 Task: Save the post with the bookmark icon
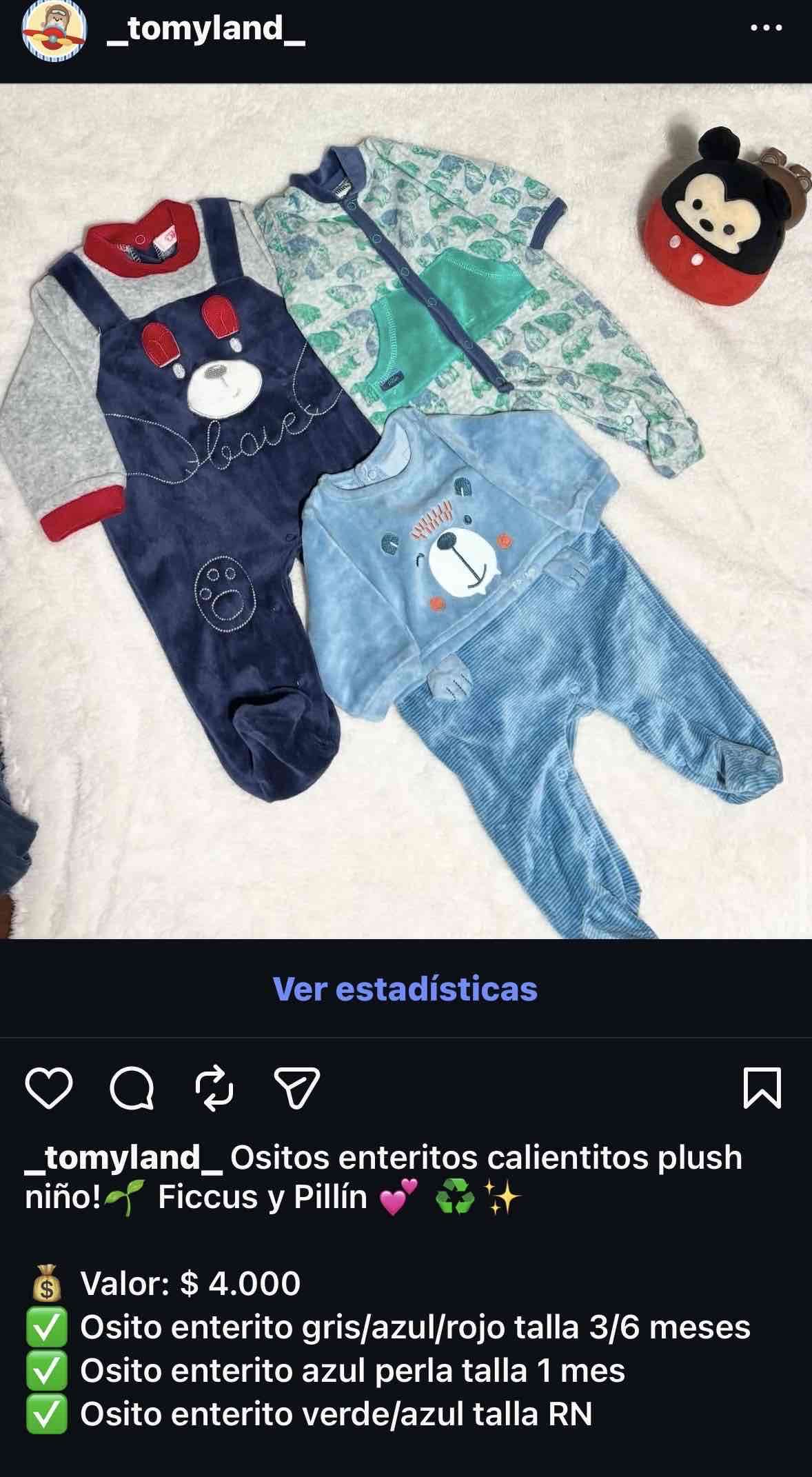click(761, 1089)
